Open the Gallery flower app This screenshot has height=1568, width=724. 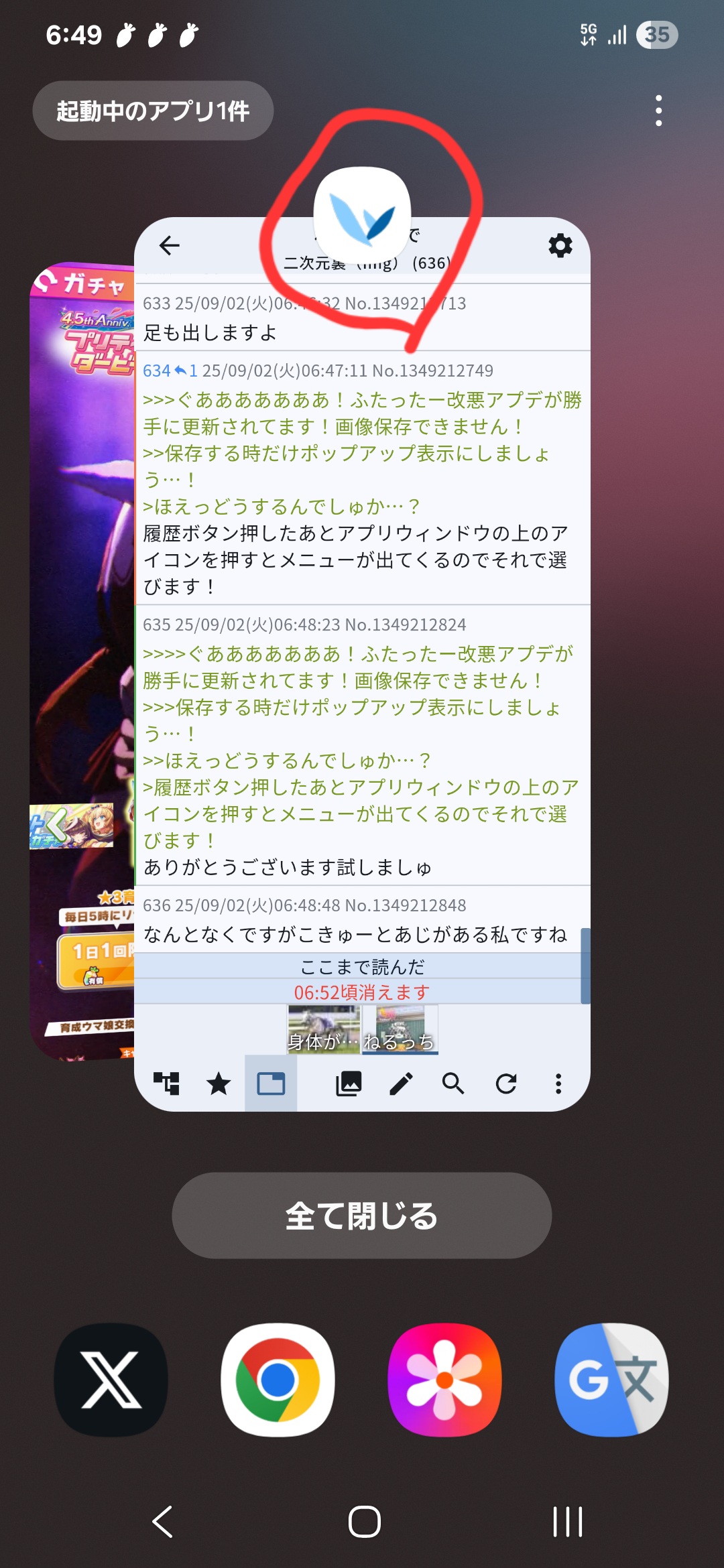point(444,1380)
